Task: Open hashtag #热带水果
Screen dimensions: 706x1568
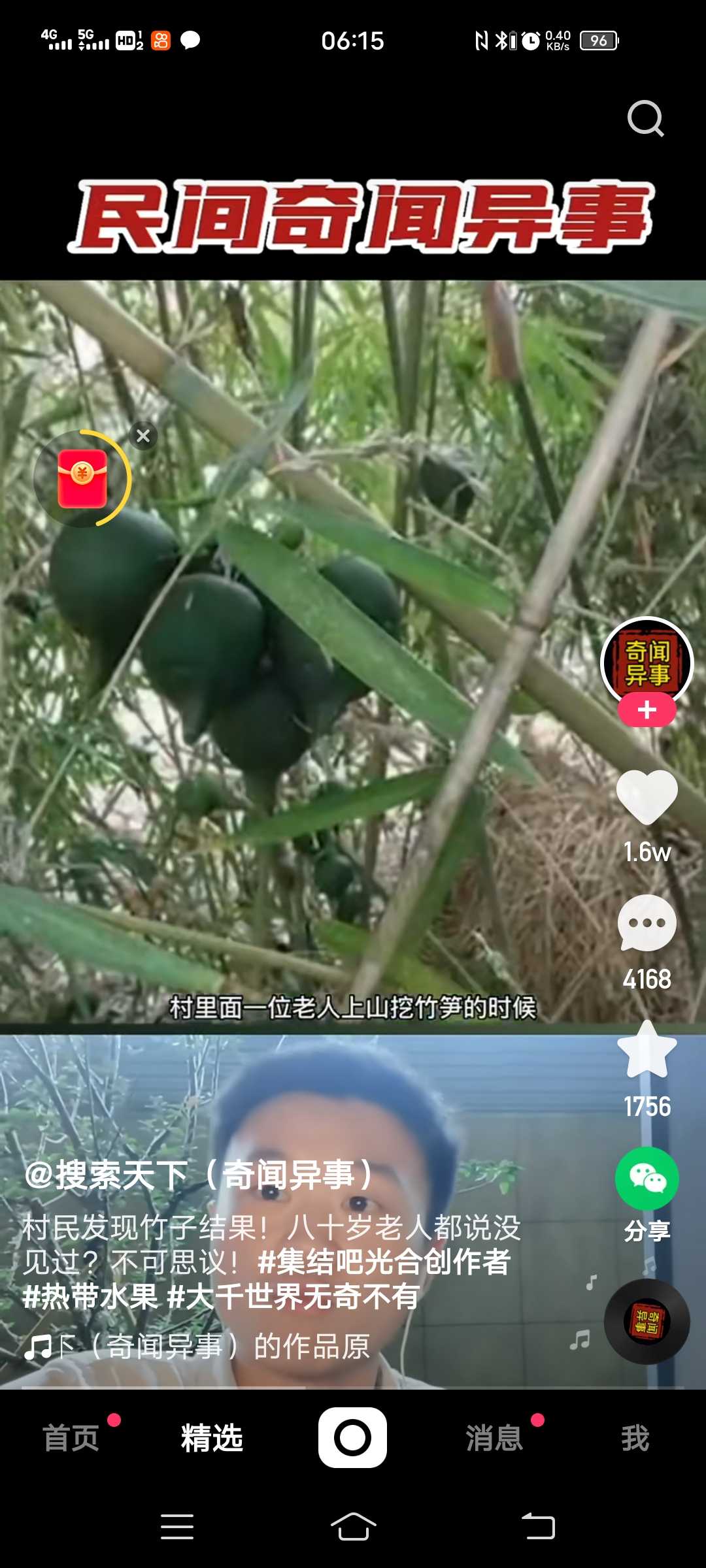Action: (x=90, y=1296)
